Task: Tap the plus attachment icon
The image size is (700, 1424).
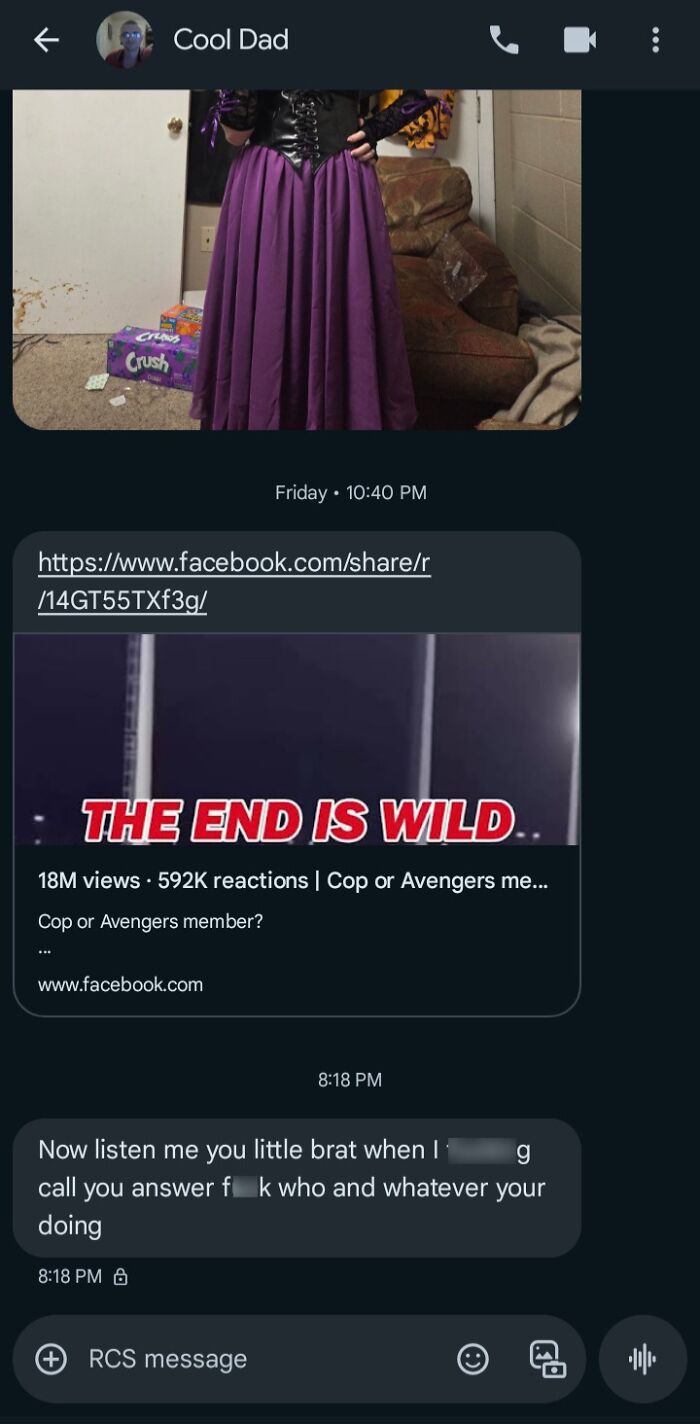Action: [51, 1358]
